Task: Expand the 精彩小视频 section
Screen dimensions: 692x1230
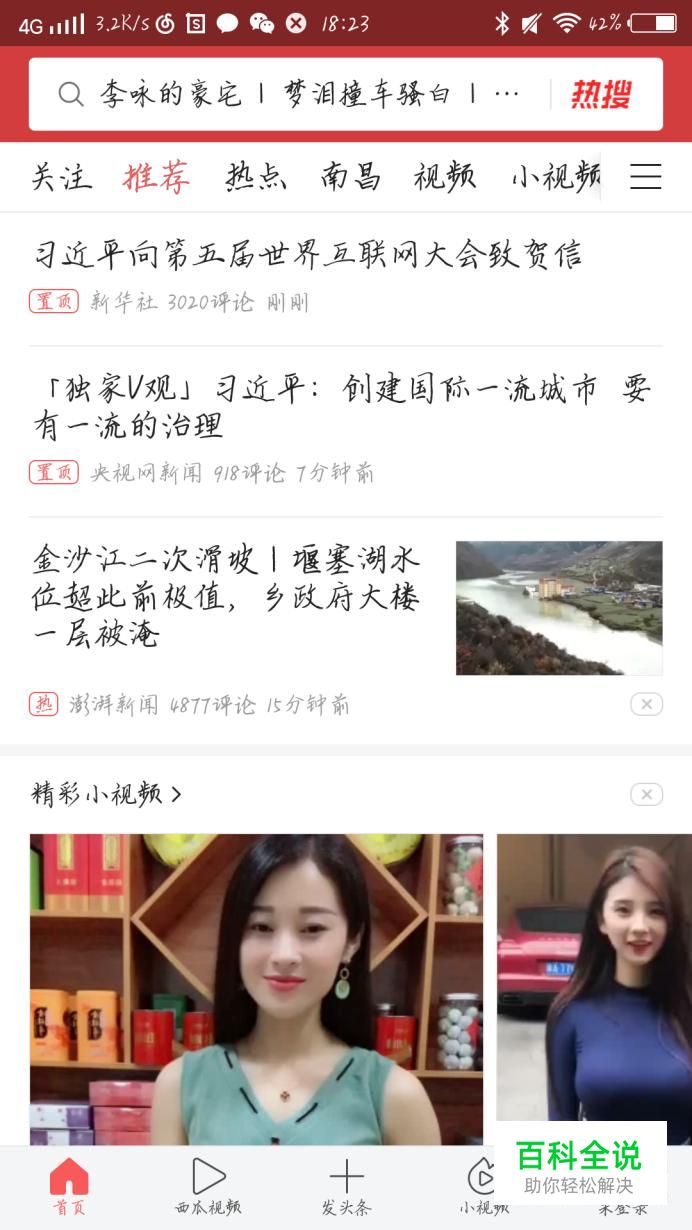Action: (107, 795)
